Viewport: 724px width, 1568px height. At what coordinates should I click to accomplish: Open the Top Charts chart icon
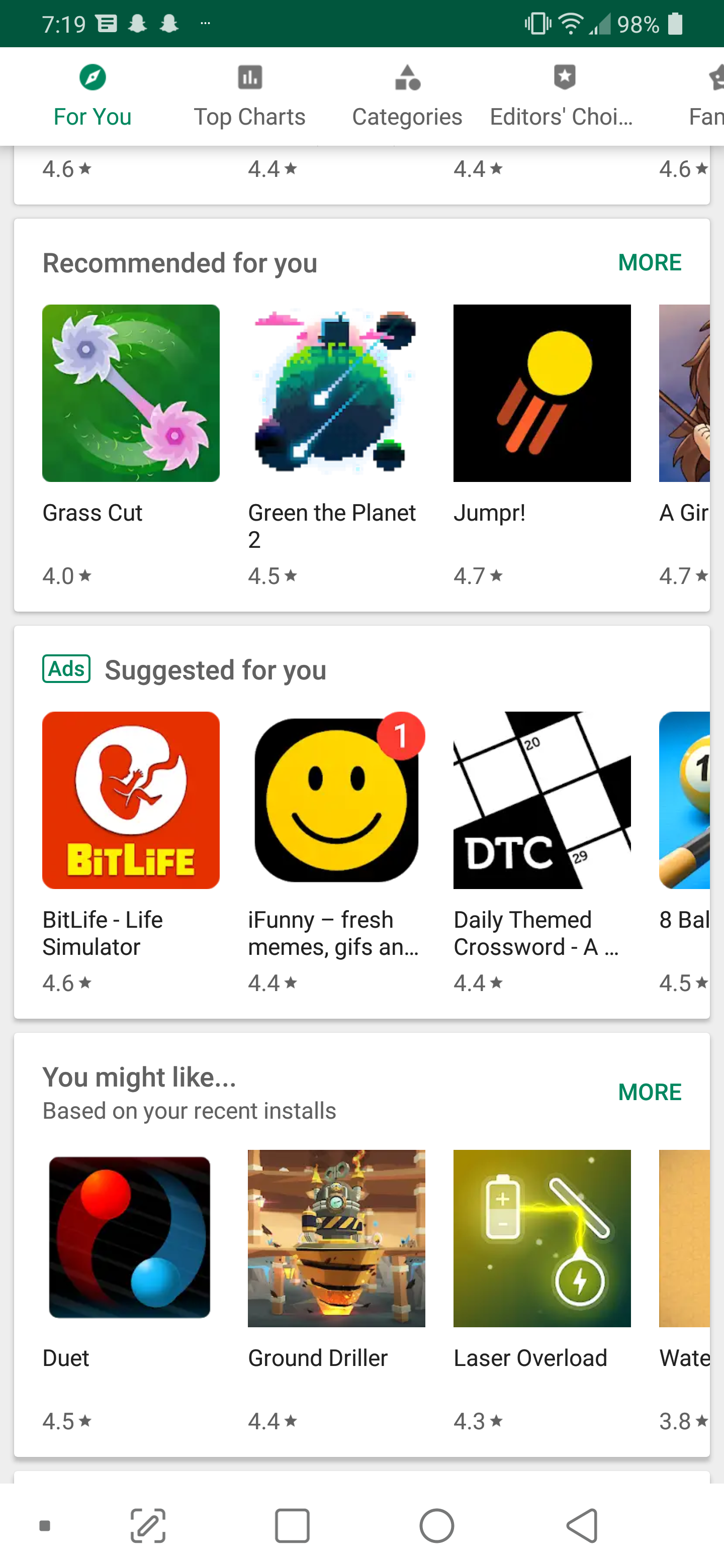point(250,77)
